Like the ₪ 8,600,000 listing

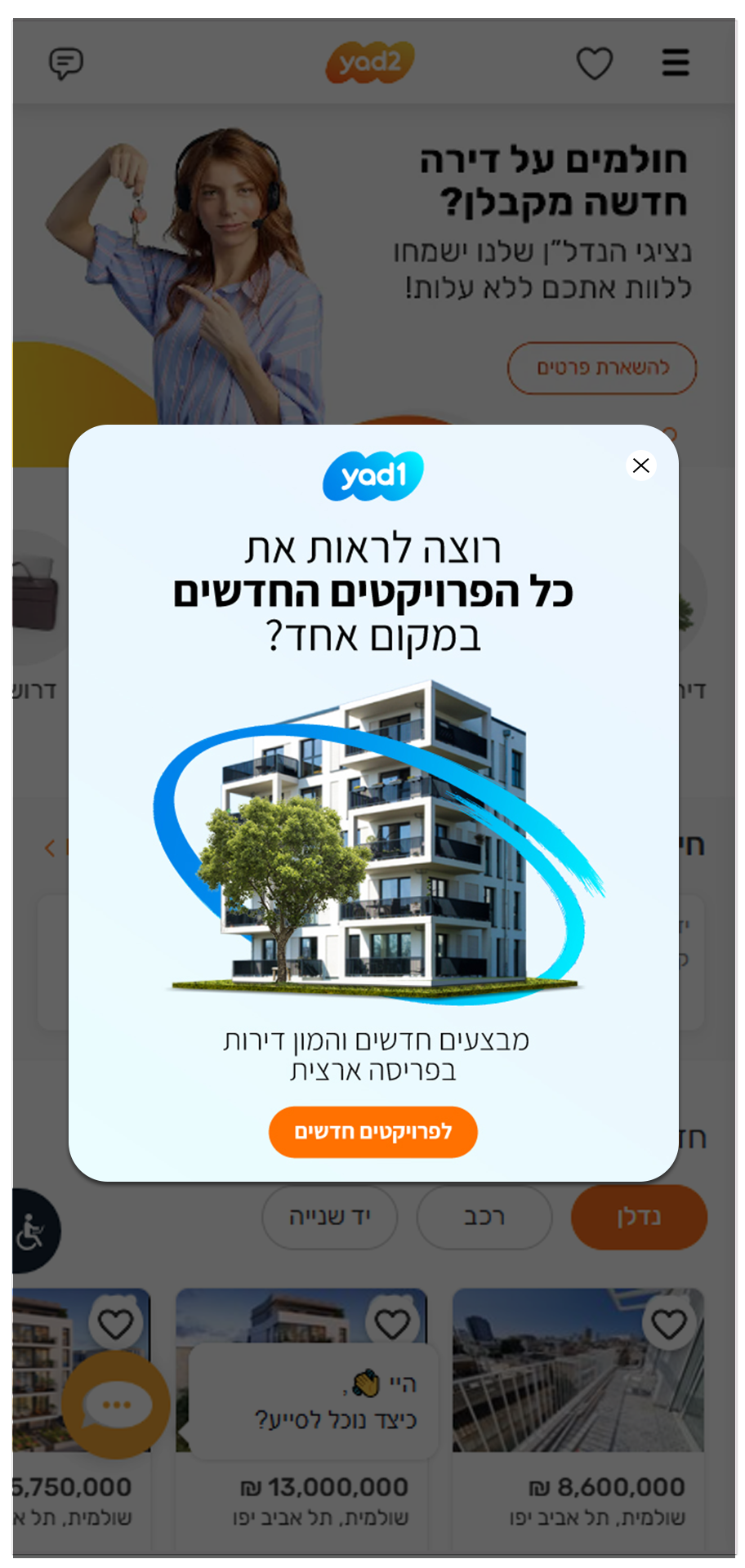point(669,1323)
